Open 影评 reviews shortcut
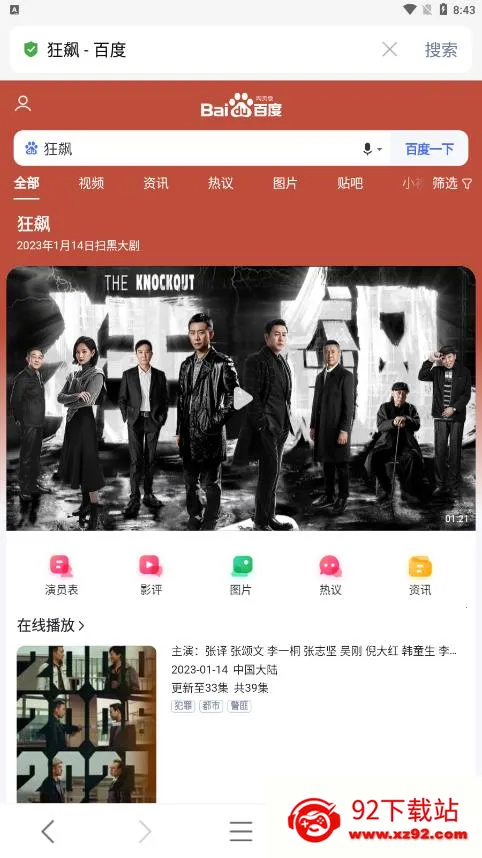Image resolution: width=482 pixels, height=858 pixels. click(x=150, y=575)
